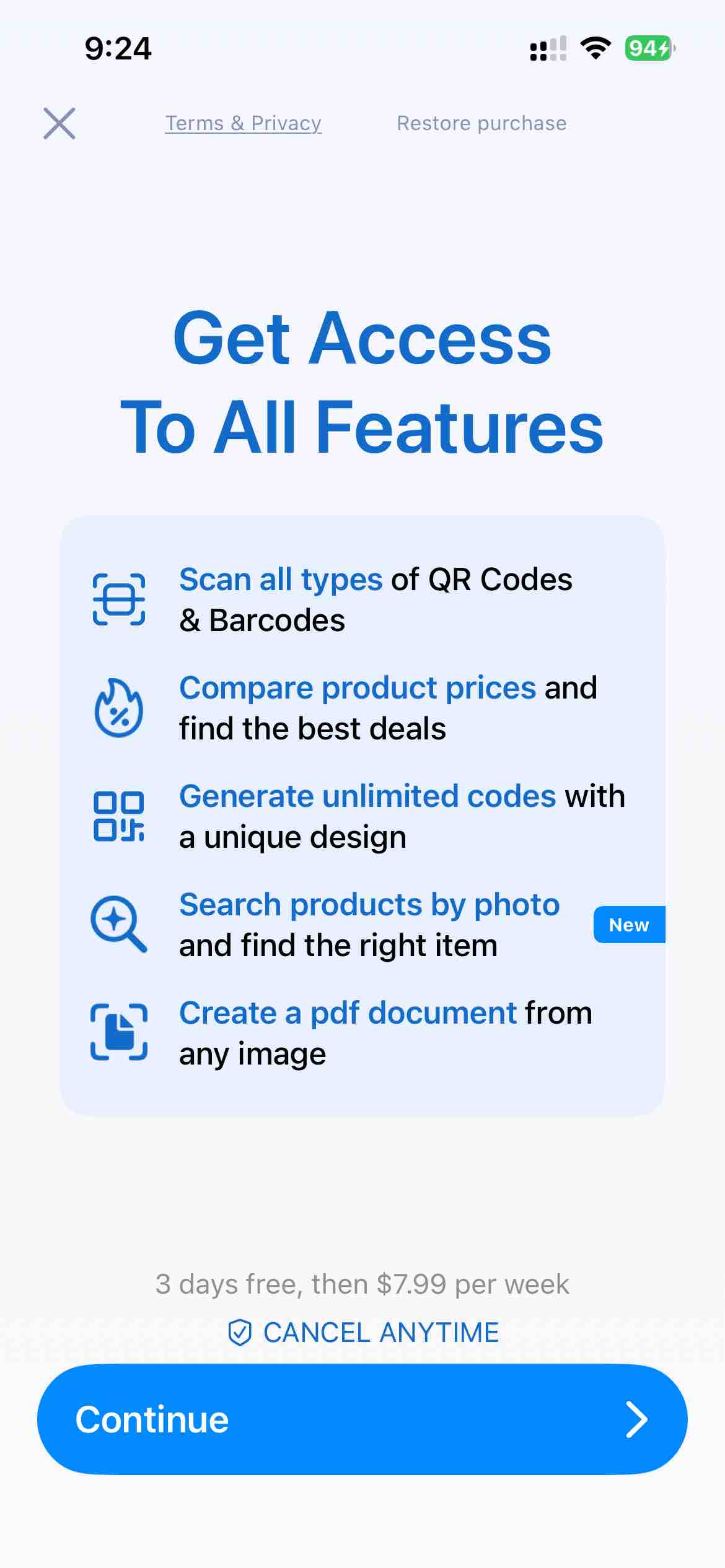Click the PDF document creation icon
725x1568 pixels.
click(120, 1032)
